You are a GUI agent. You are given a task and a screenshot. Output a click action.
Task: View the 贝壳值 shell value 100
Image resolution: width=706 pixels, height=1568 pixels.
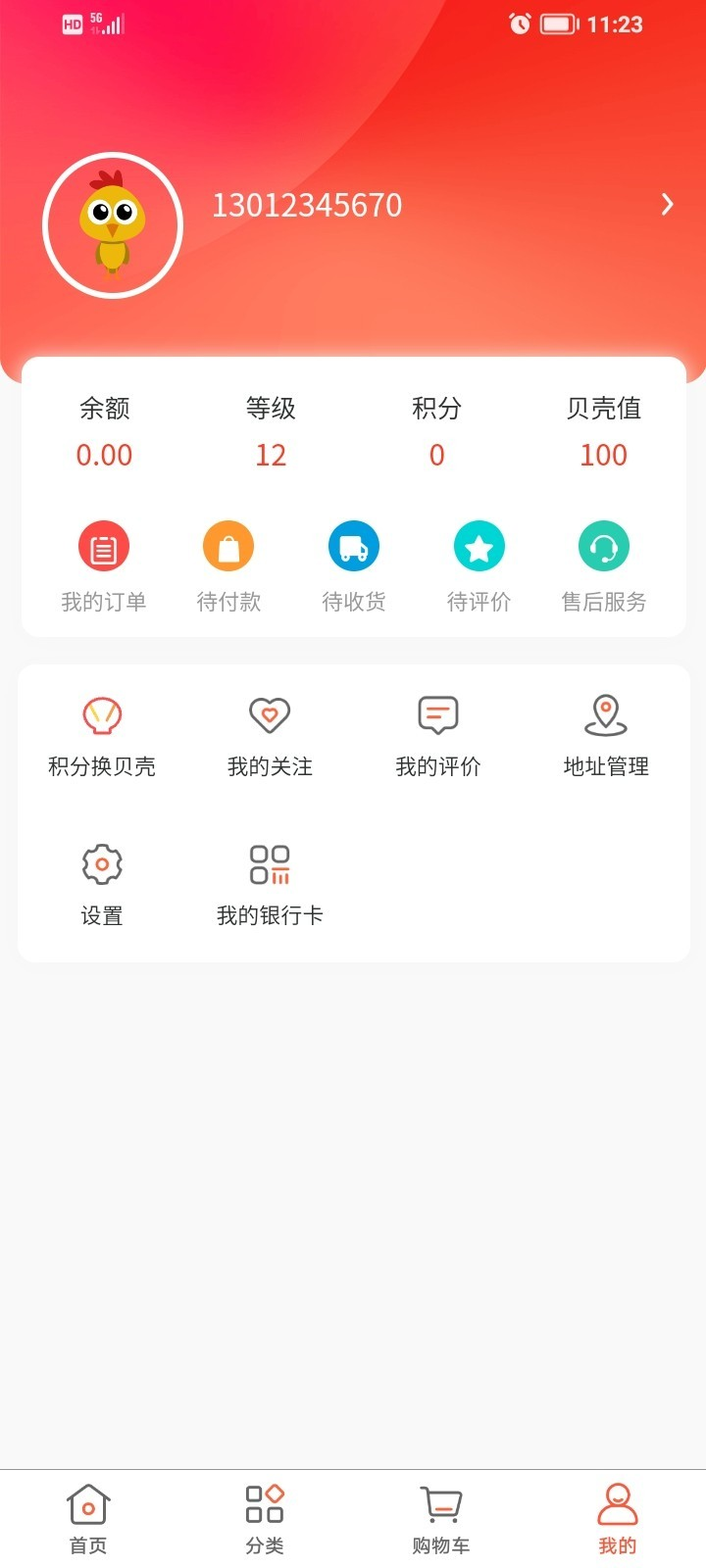604,455
